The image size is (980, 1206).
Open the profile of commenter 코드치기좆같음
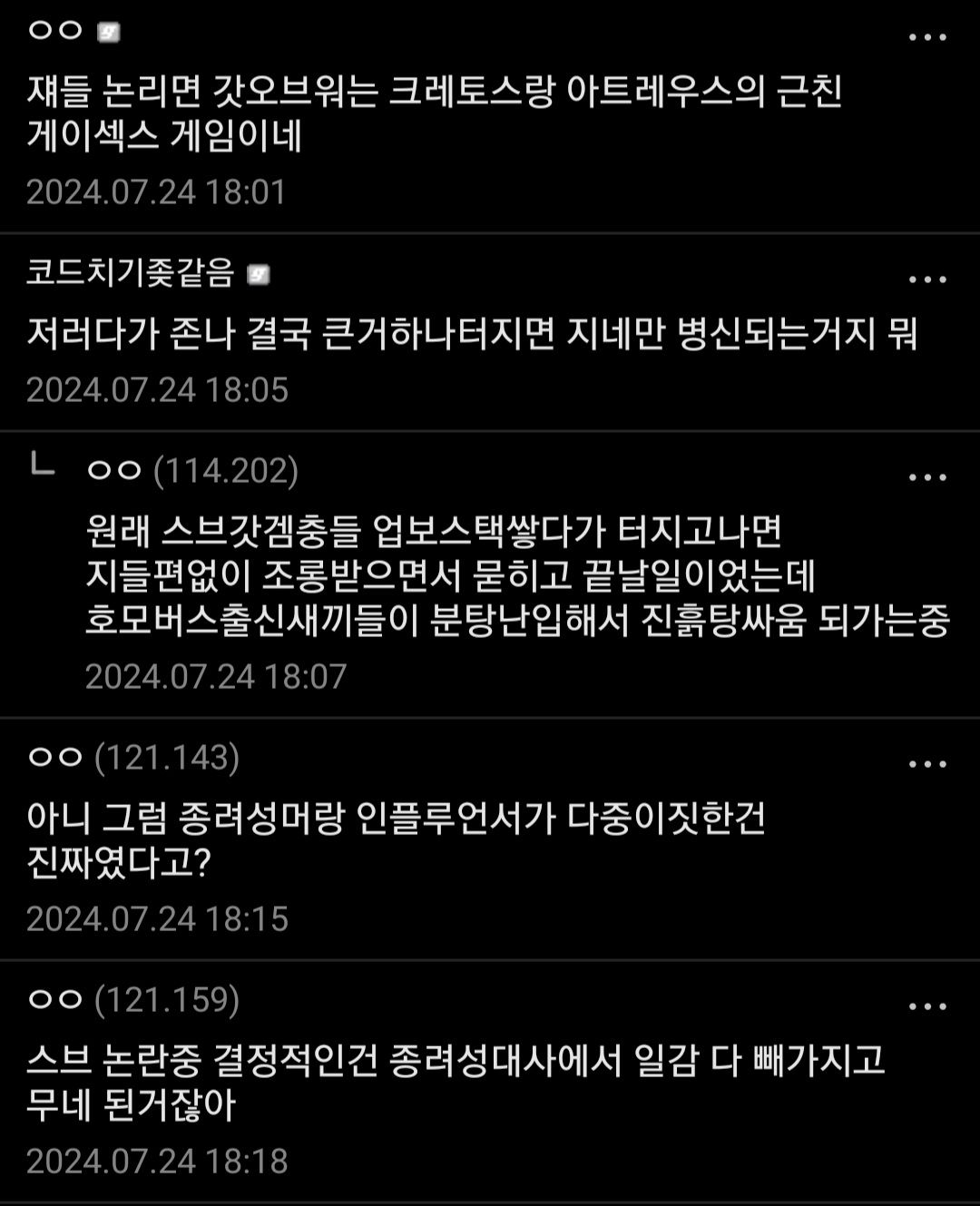tap(131, 273)
